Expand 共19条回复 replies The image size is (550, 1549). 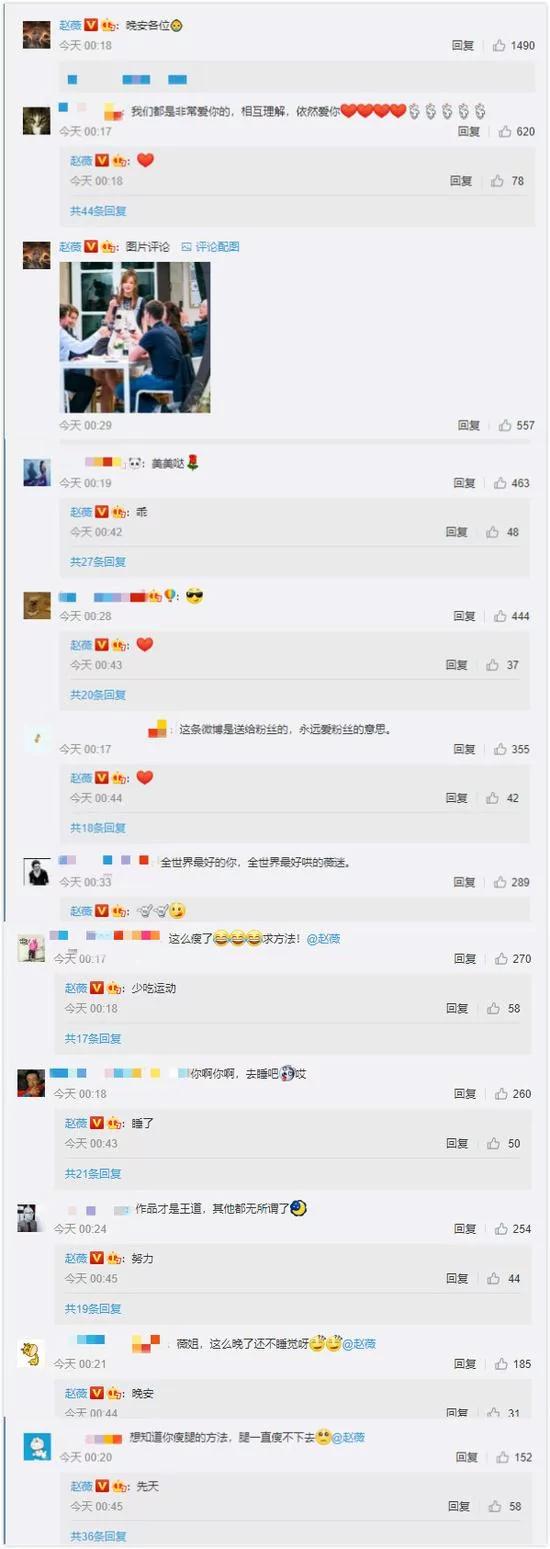tap(93, 1308)
